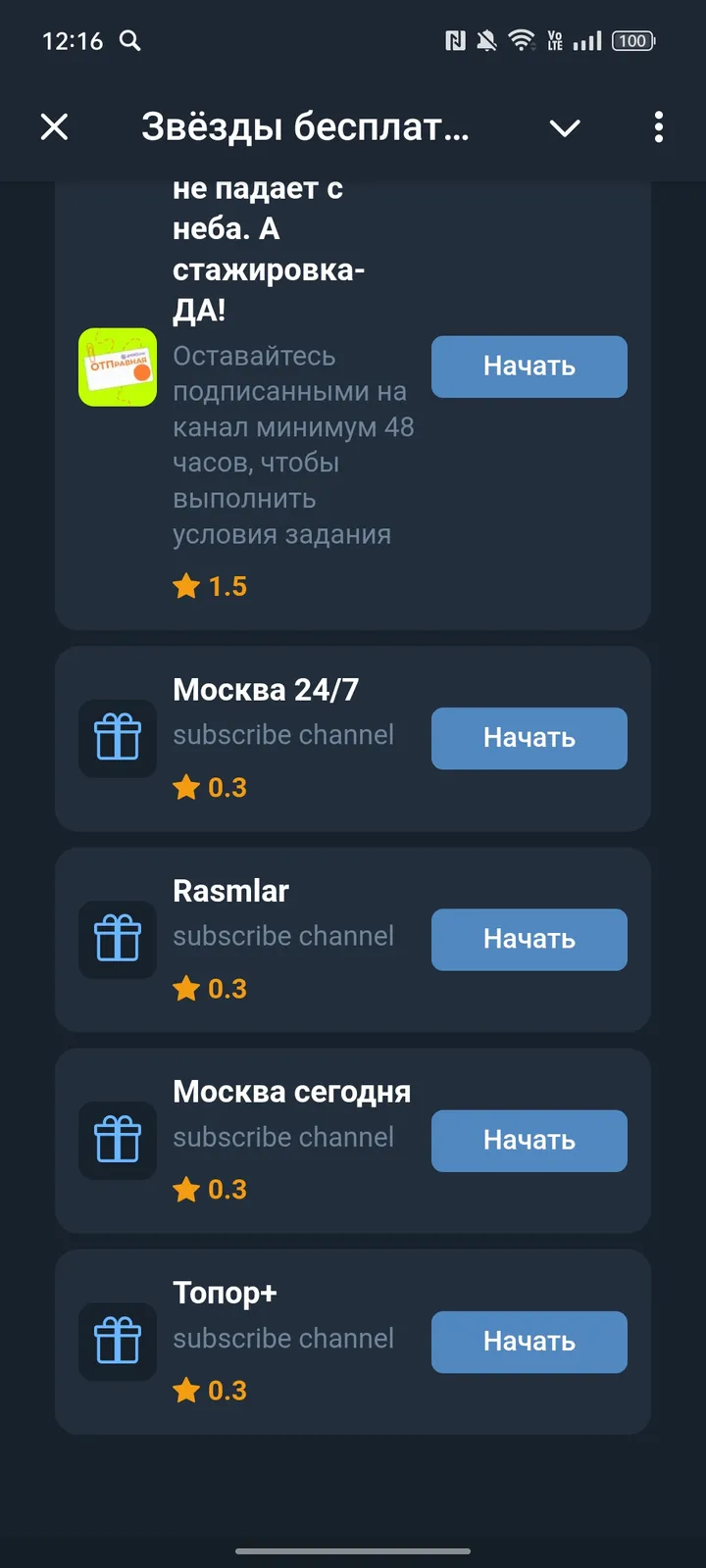Tap the search icon in the status bar
This screenshot has height=1568, width=706.
[128, 41]
